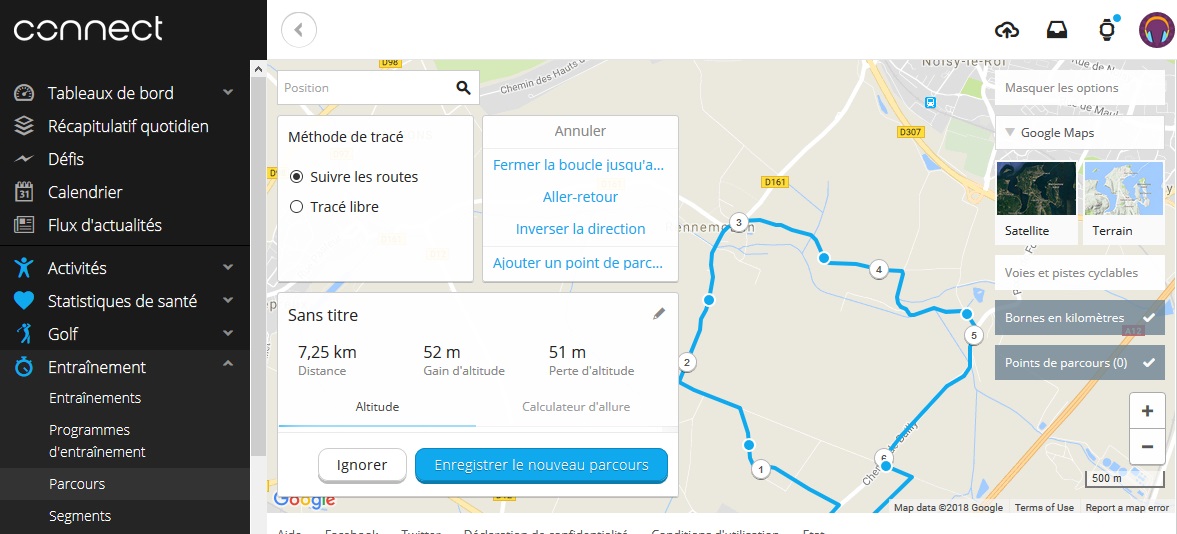Switch to Calculateur d'allure tab
This screenshot has height=534, width=1177.
coord(576,407)
